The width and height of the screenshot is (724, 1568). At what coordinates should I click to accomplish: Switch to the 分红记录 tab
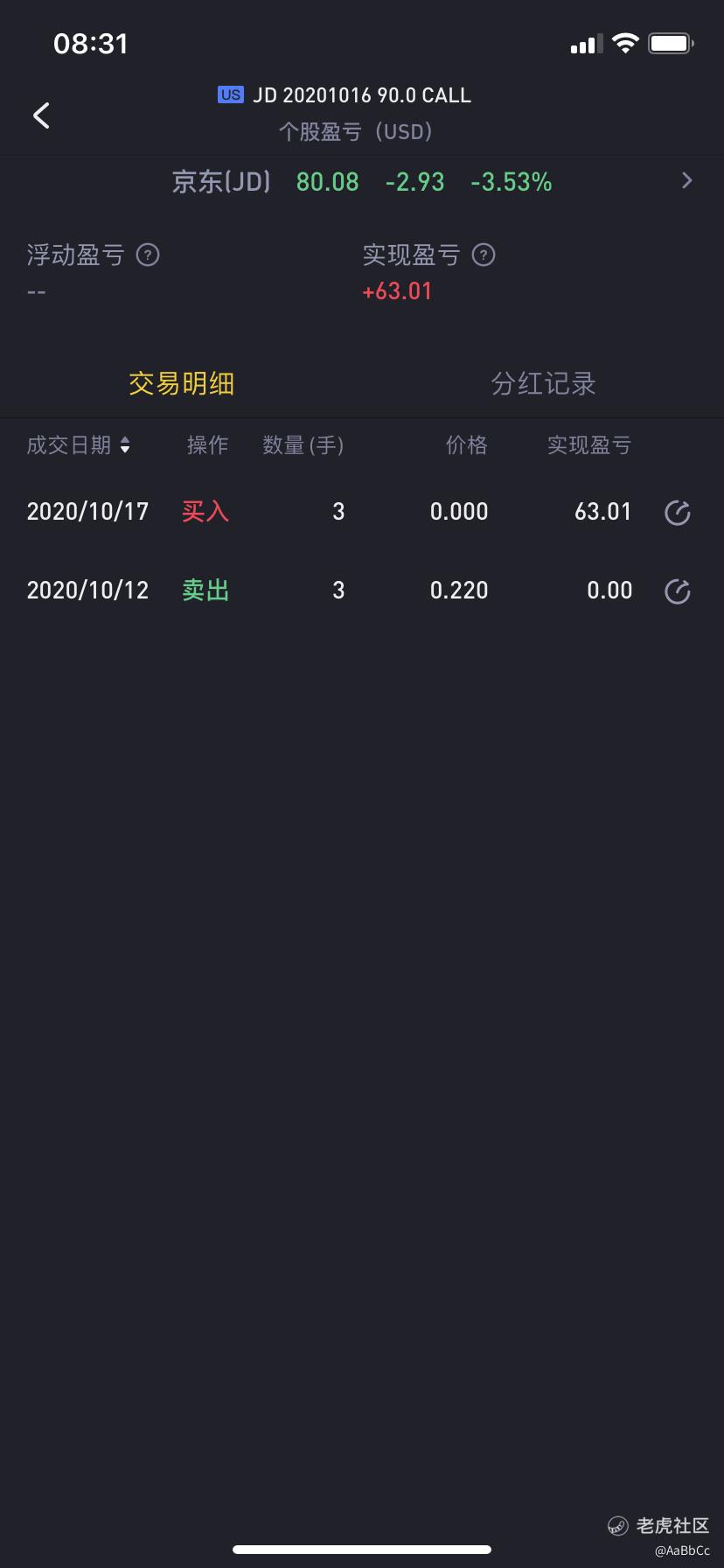[x=543, y=383]
